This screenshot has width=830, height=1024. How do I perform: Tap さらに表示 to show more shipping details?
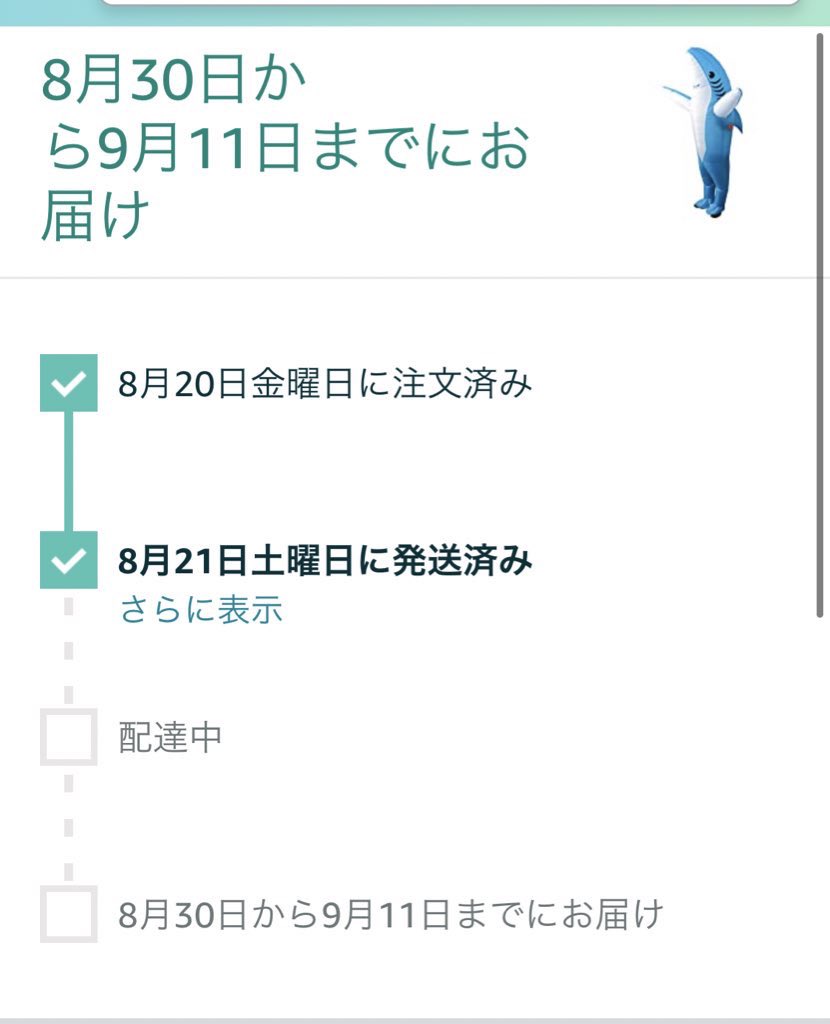coord(201,609)
